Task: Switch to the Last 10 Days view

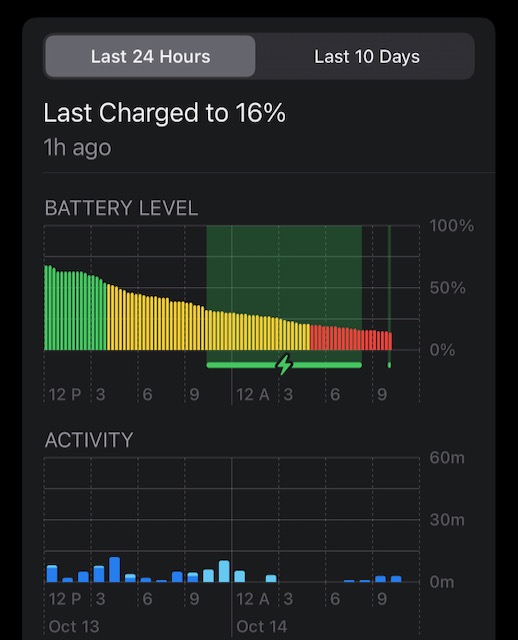Action: pos(366,56)
